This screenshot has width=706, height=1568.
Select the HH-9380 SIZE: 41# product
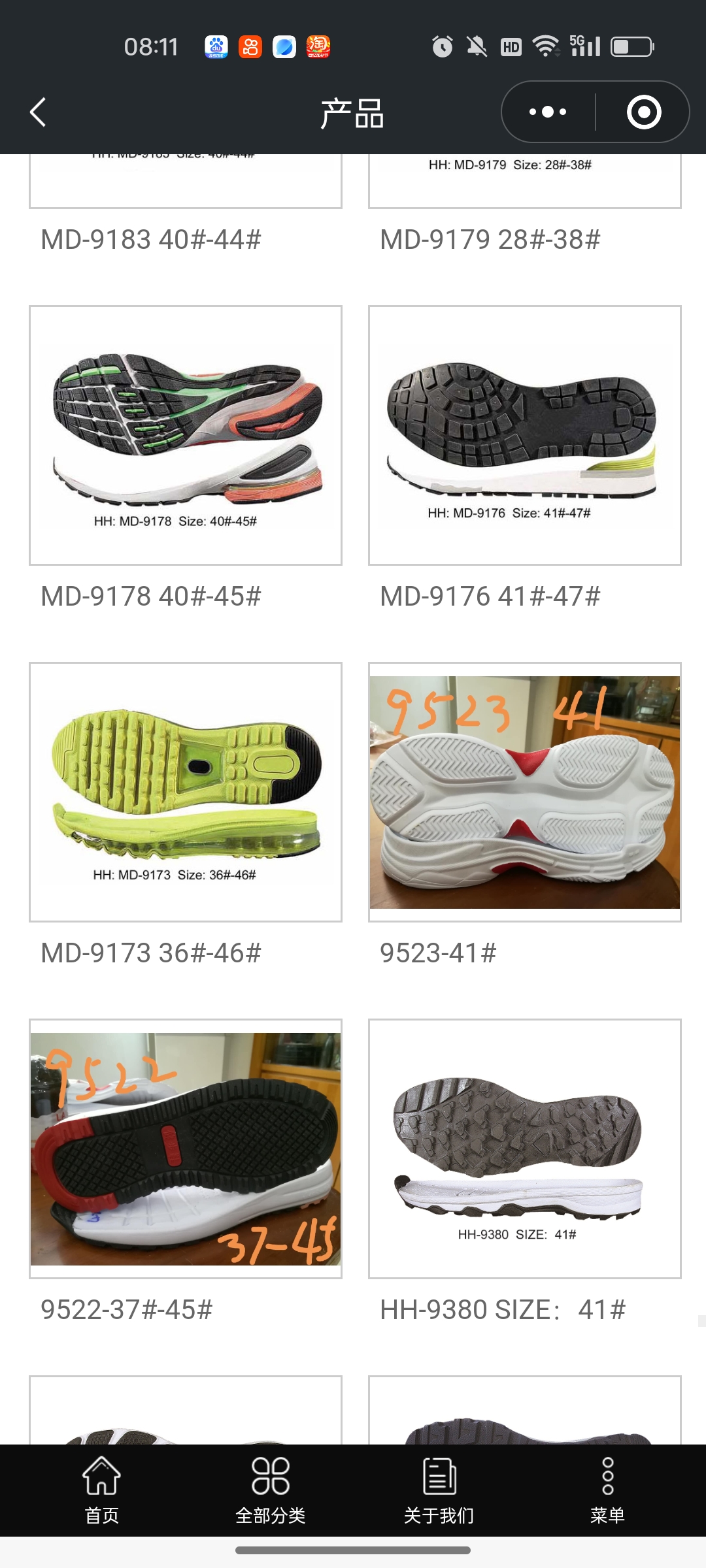coord(525,1149)
